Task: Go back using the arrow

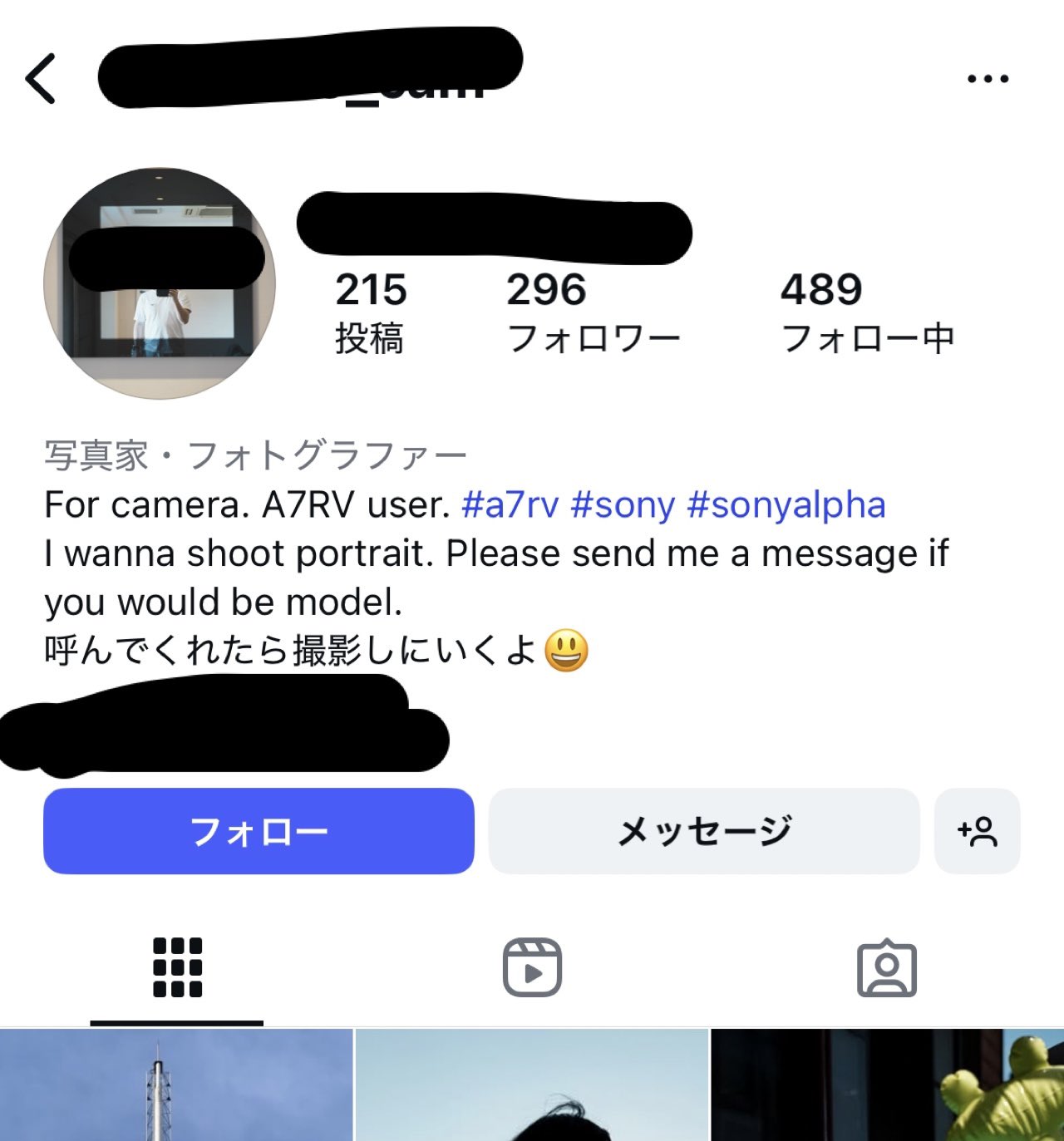Action: click(x=41, y=79)
